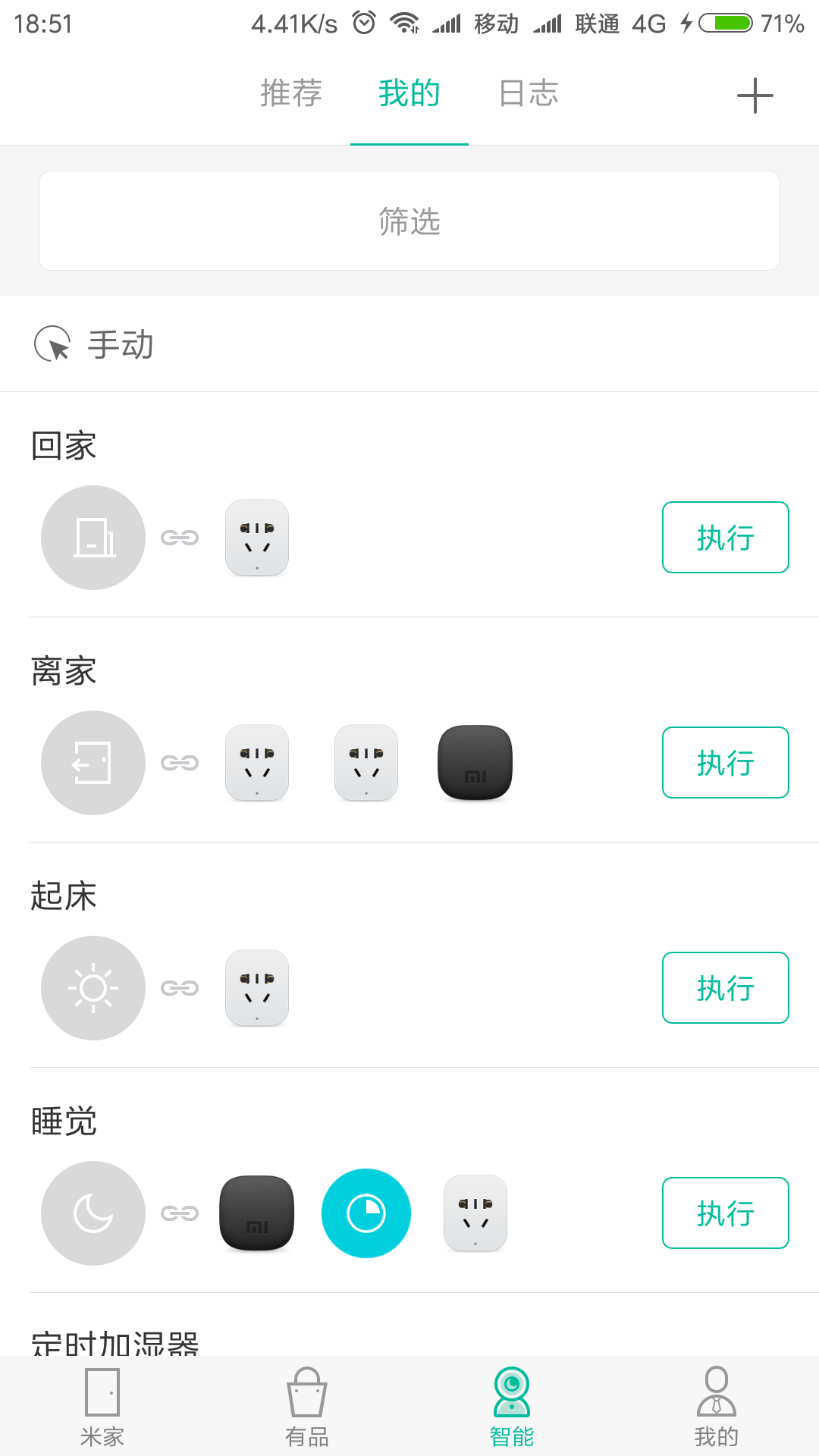Open the 离家 scene details
The width and height of the screenshot is (819, 1456).
tap(64, 671)
